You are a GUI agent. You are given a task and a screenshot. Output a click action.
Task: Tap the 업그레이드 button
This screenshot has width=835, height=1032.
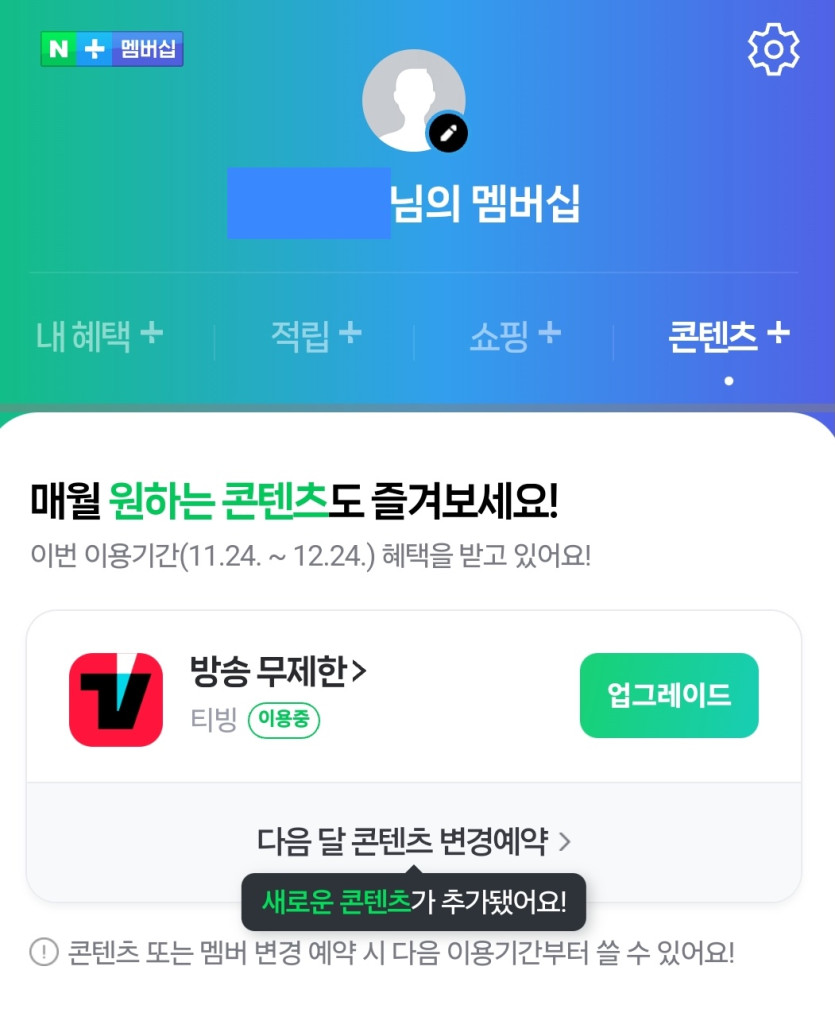tap(669, 695)
